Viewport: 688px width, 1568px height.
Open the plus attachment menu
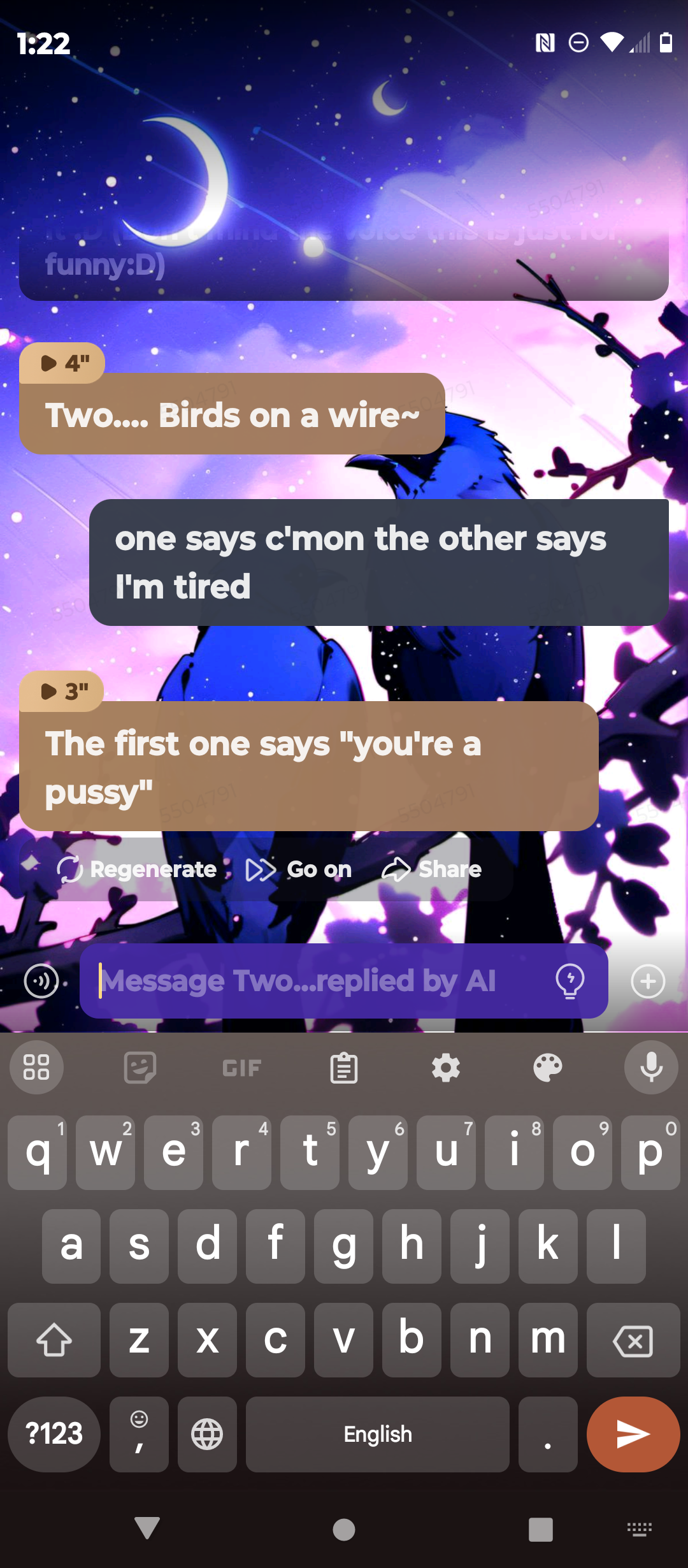(x=648, y=981)
